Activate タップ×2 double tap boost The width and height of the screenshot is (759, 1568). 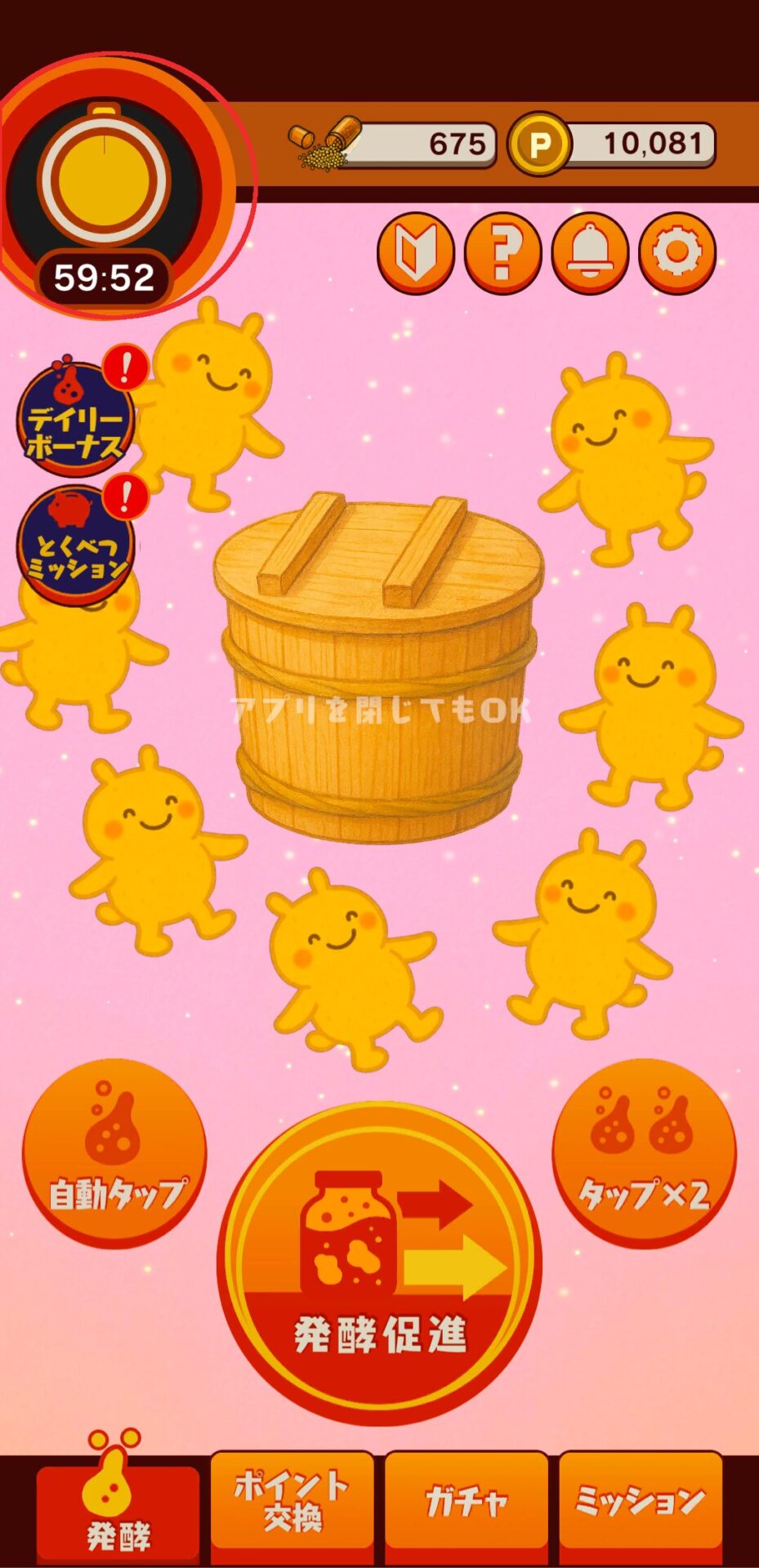pyautogui.click(x=644, y=1152)
